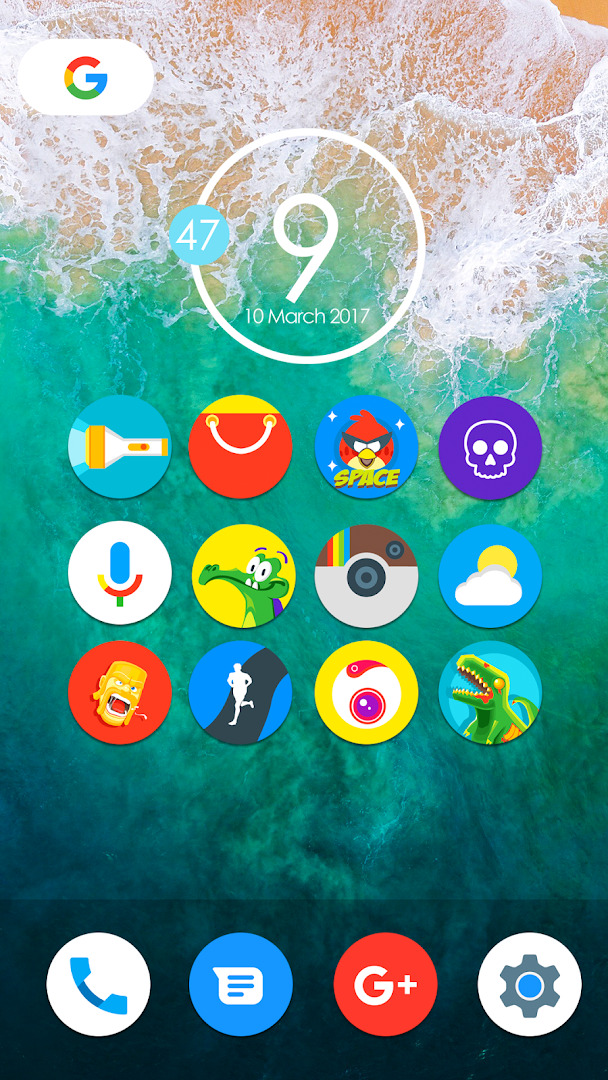This screenshot has height=1080, width=608.
Task: Start Google voice search microphone
Action: pyautogui.click(x=120, y=573)
